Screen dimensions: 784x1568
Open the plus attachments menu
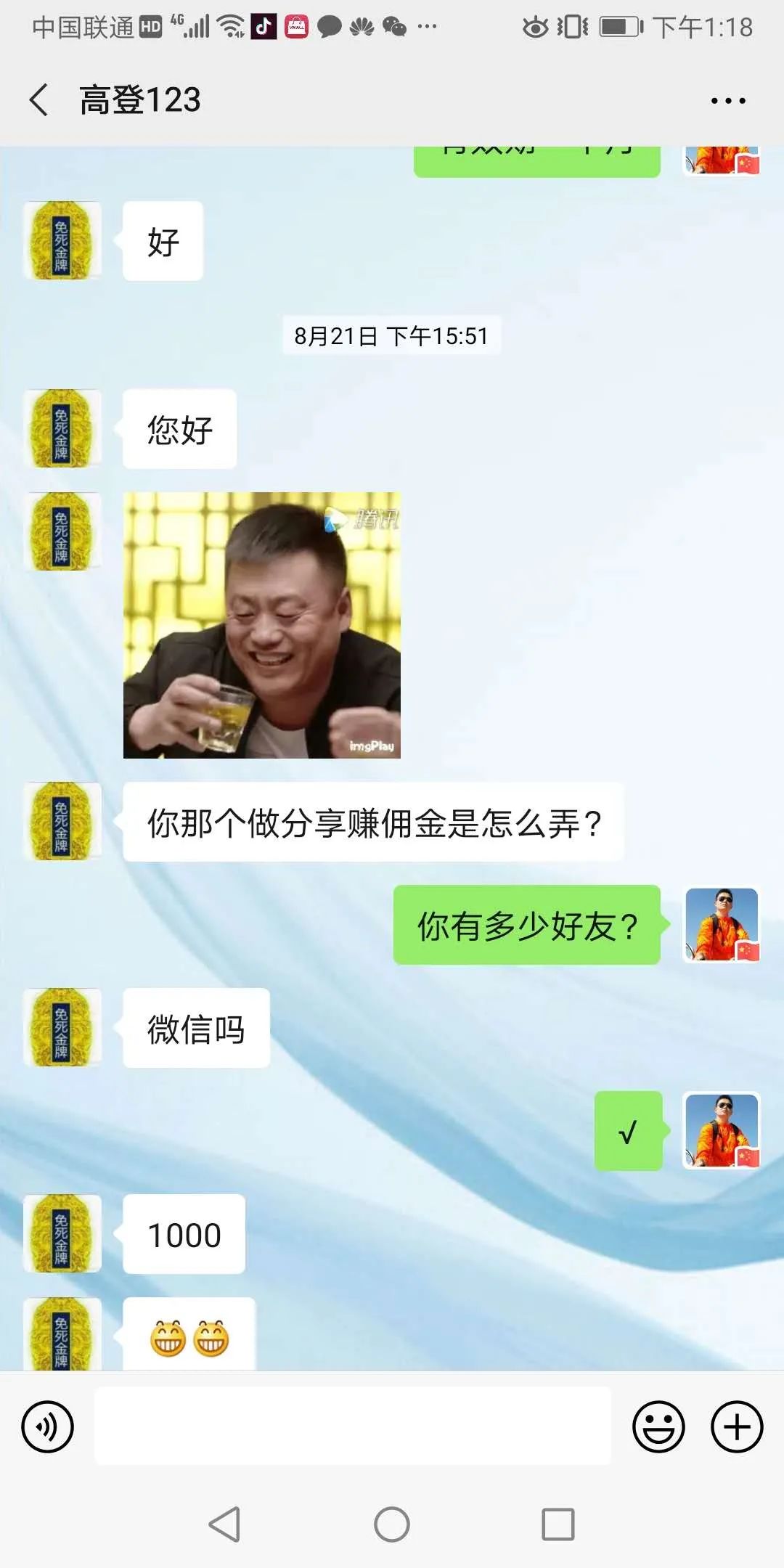click(x=737, y=1426)
